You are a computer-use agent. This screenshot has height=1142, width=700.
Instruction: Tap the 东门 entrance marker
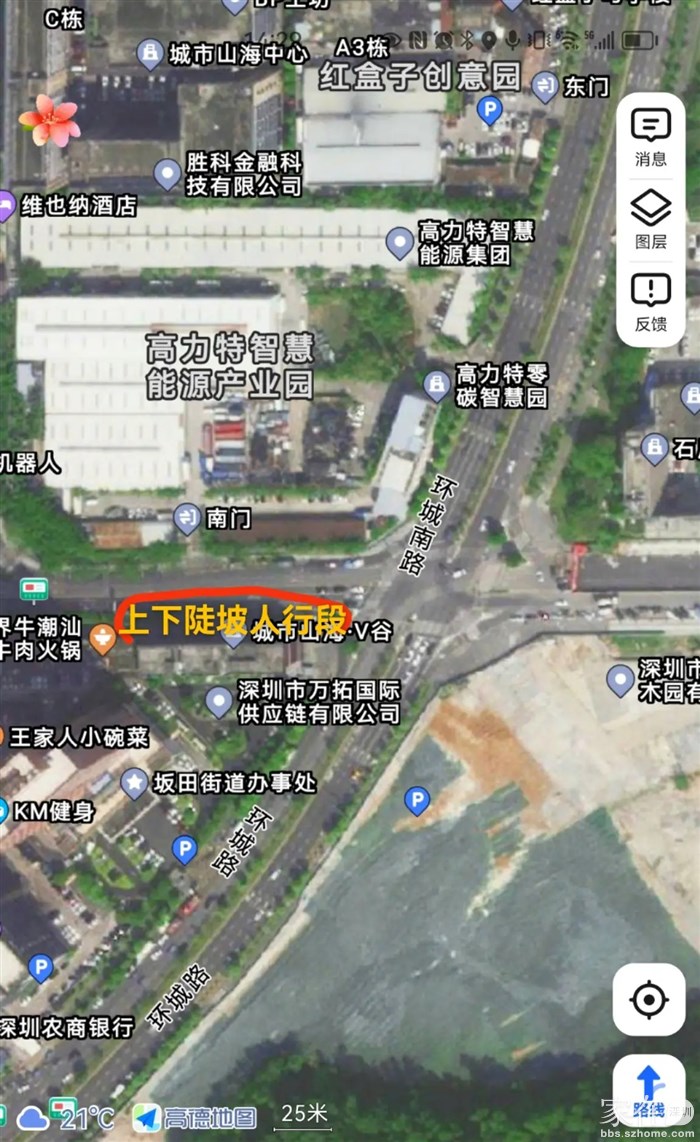(546, 87)
